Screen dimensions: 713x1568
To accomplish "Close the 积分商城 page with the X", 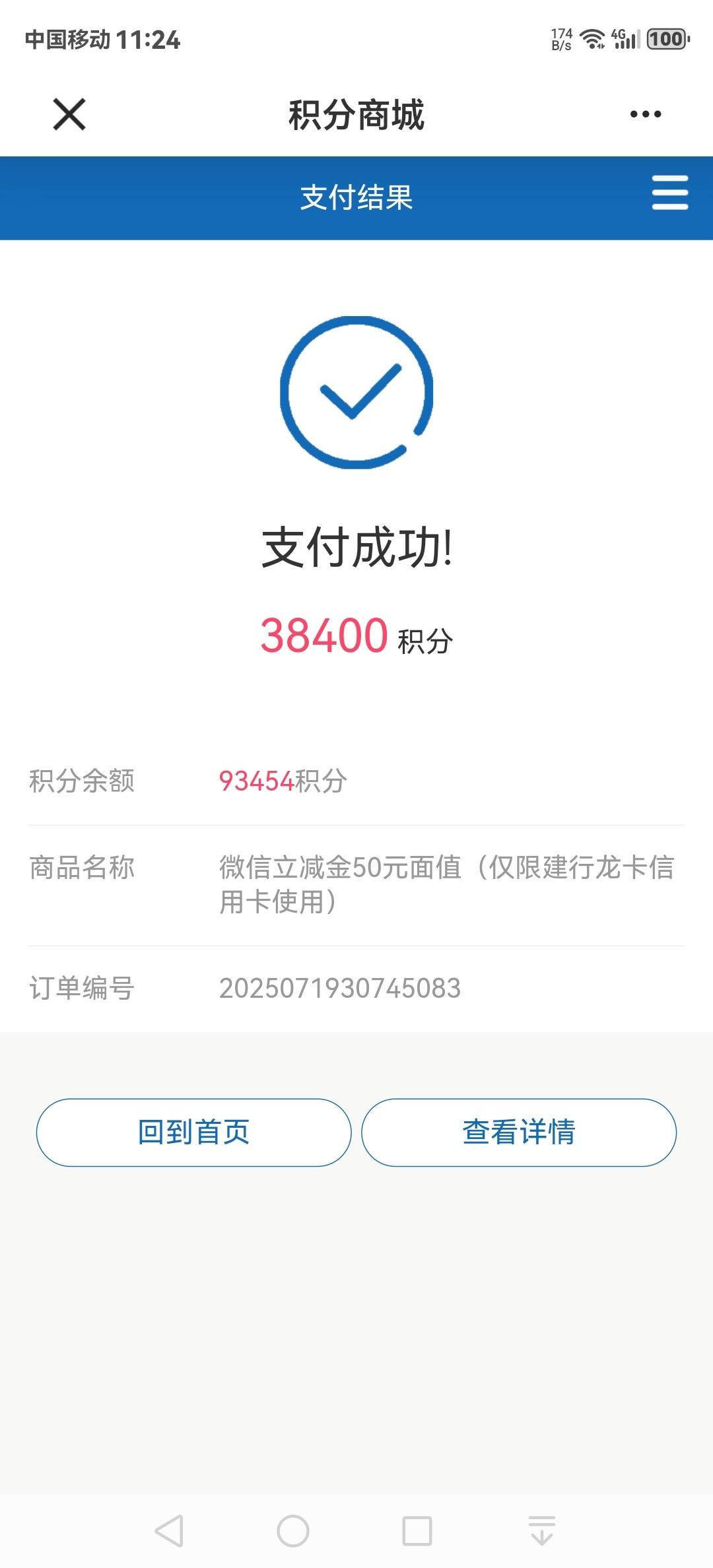I will [x=69, y=114].
